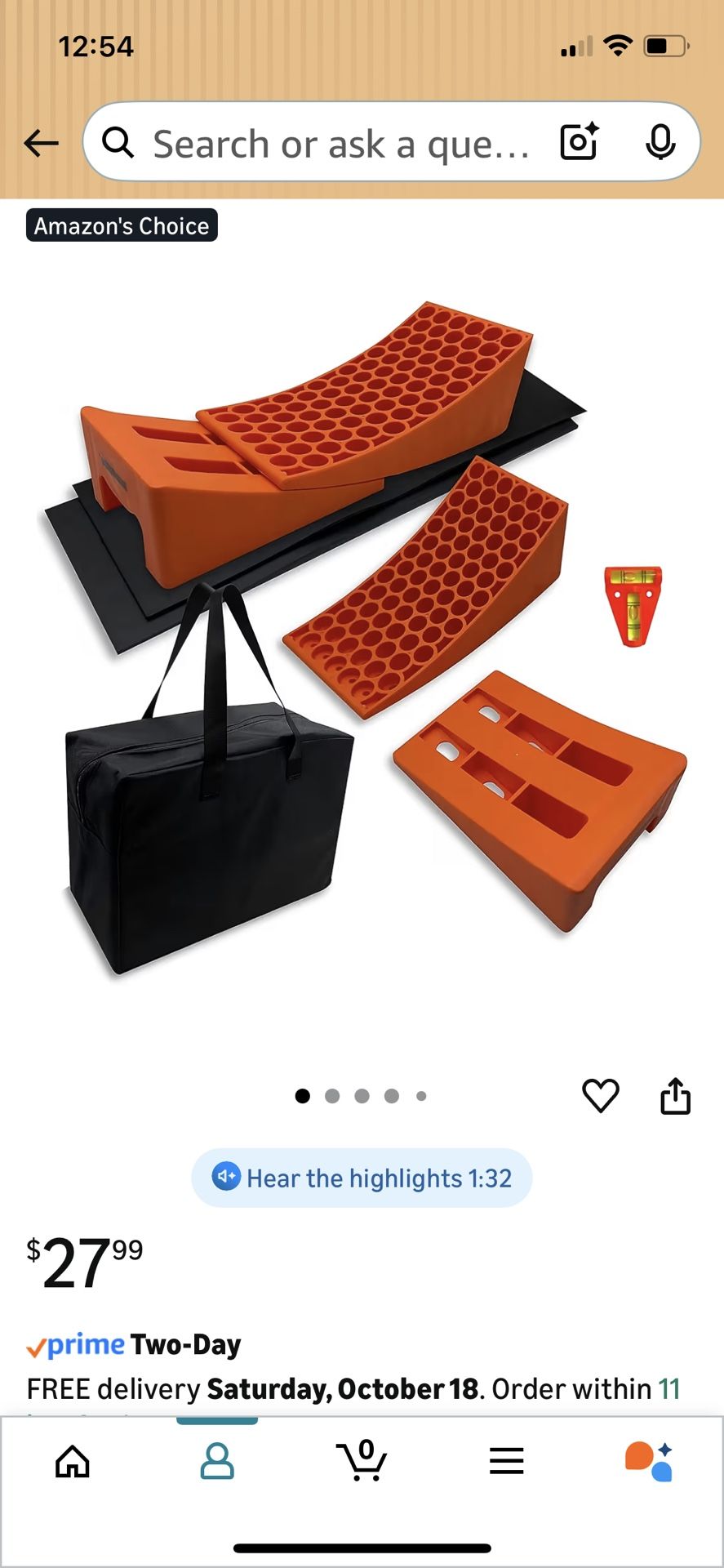Add the product to your wishlist
The image size is (724, 1568).
tap(602, 1095)
